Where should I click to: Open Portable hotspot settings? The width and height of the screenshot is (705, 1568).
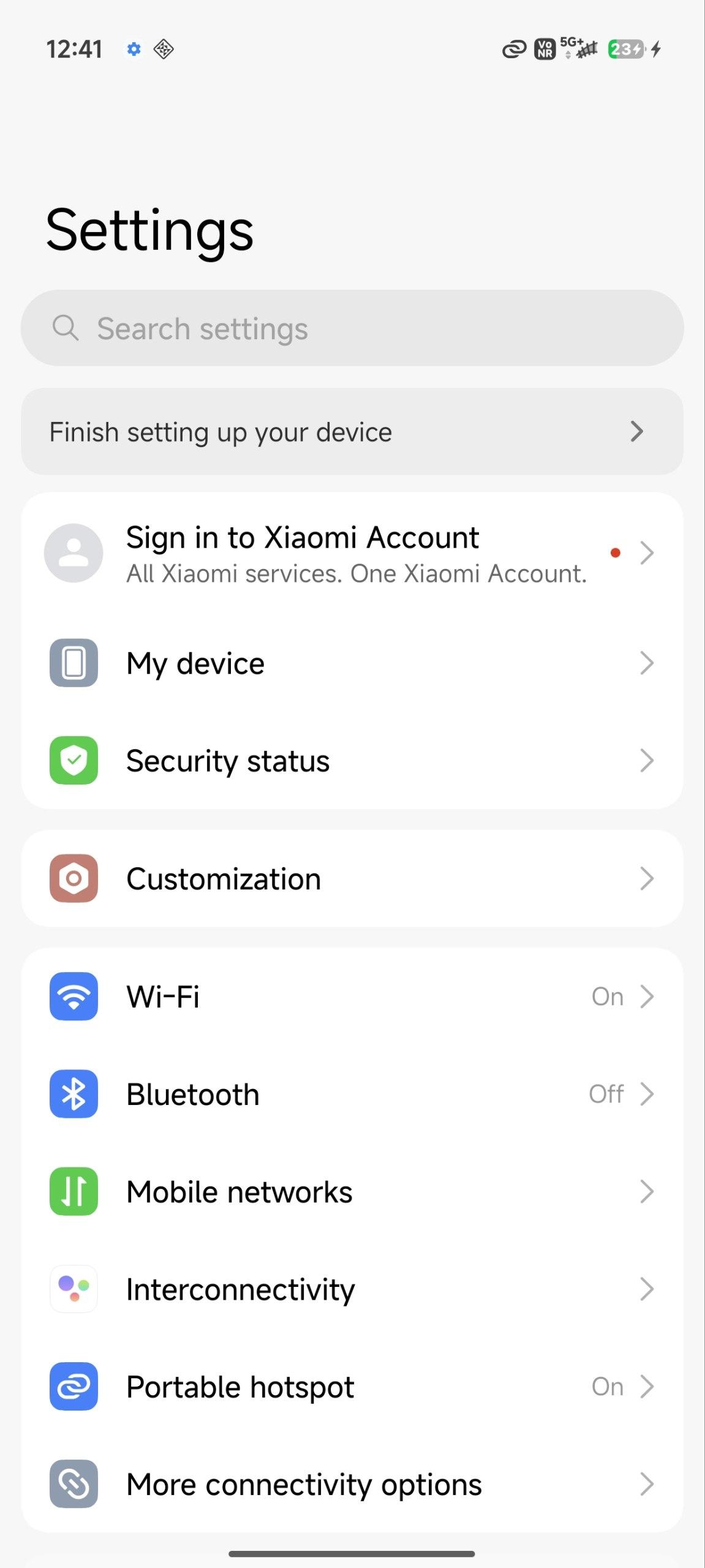352,1387
